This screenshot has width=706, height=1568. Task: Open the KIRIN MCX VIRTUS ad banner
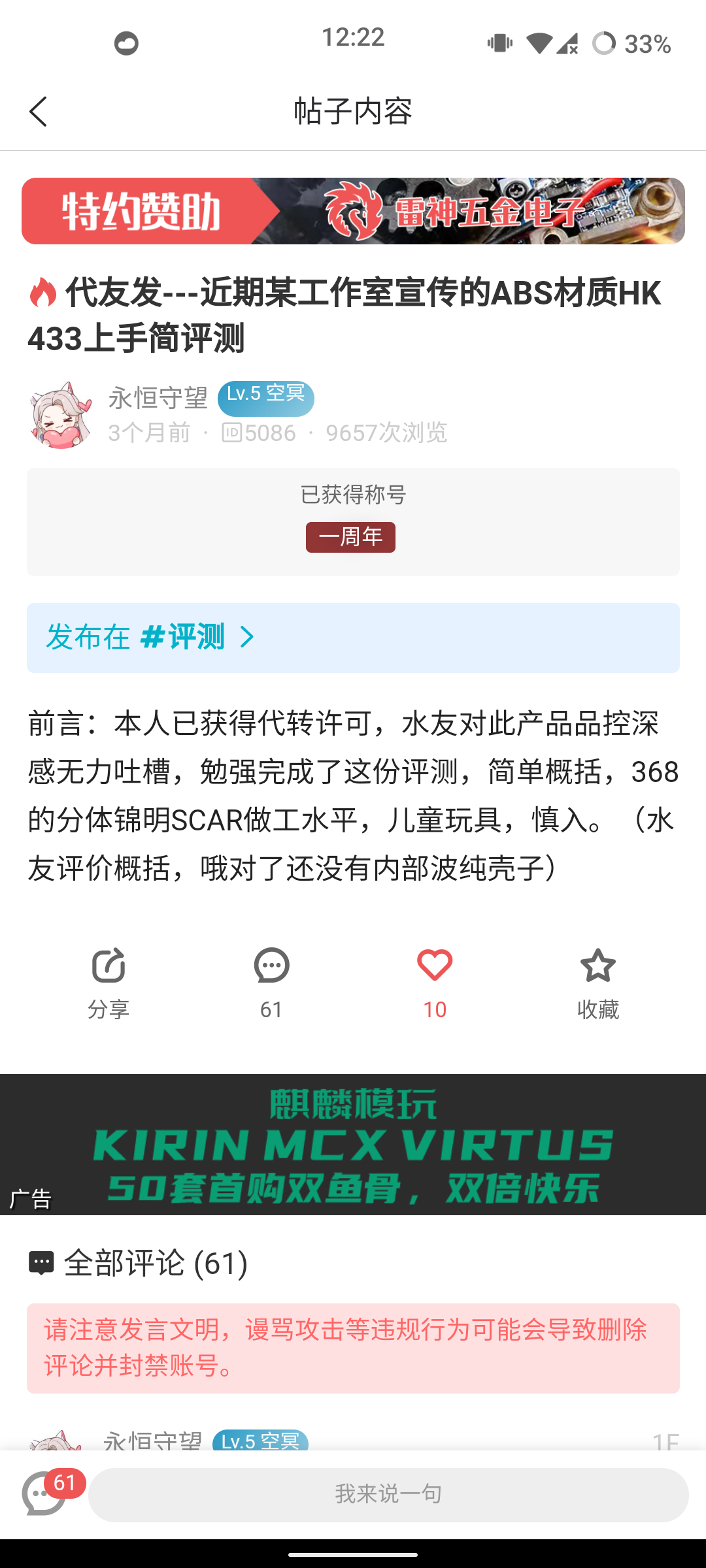353,1145
